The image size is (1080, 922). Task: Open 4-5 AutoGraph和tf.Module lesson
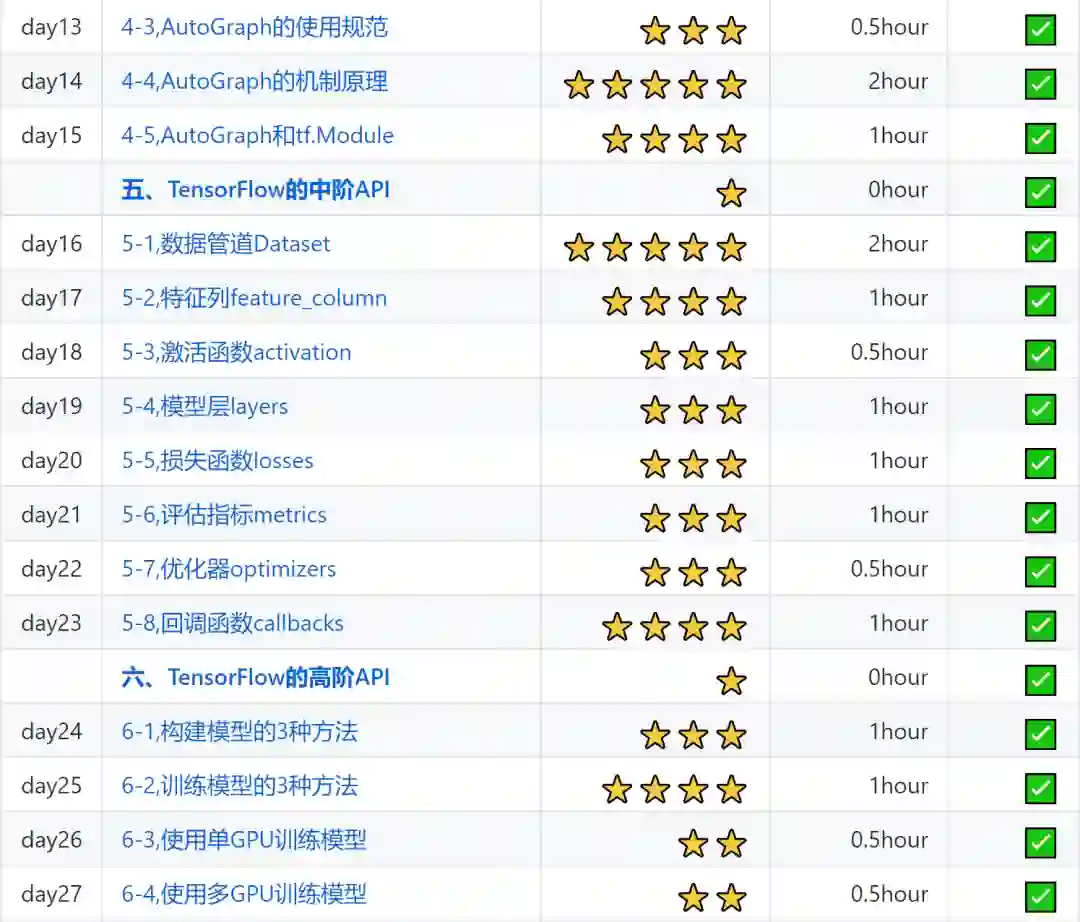click(257, 135)
